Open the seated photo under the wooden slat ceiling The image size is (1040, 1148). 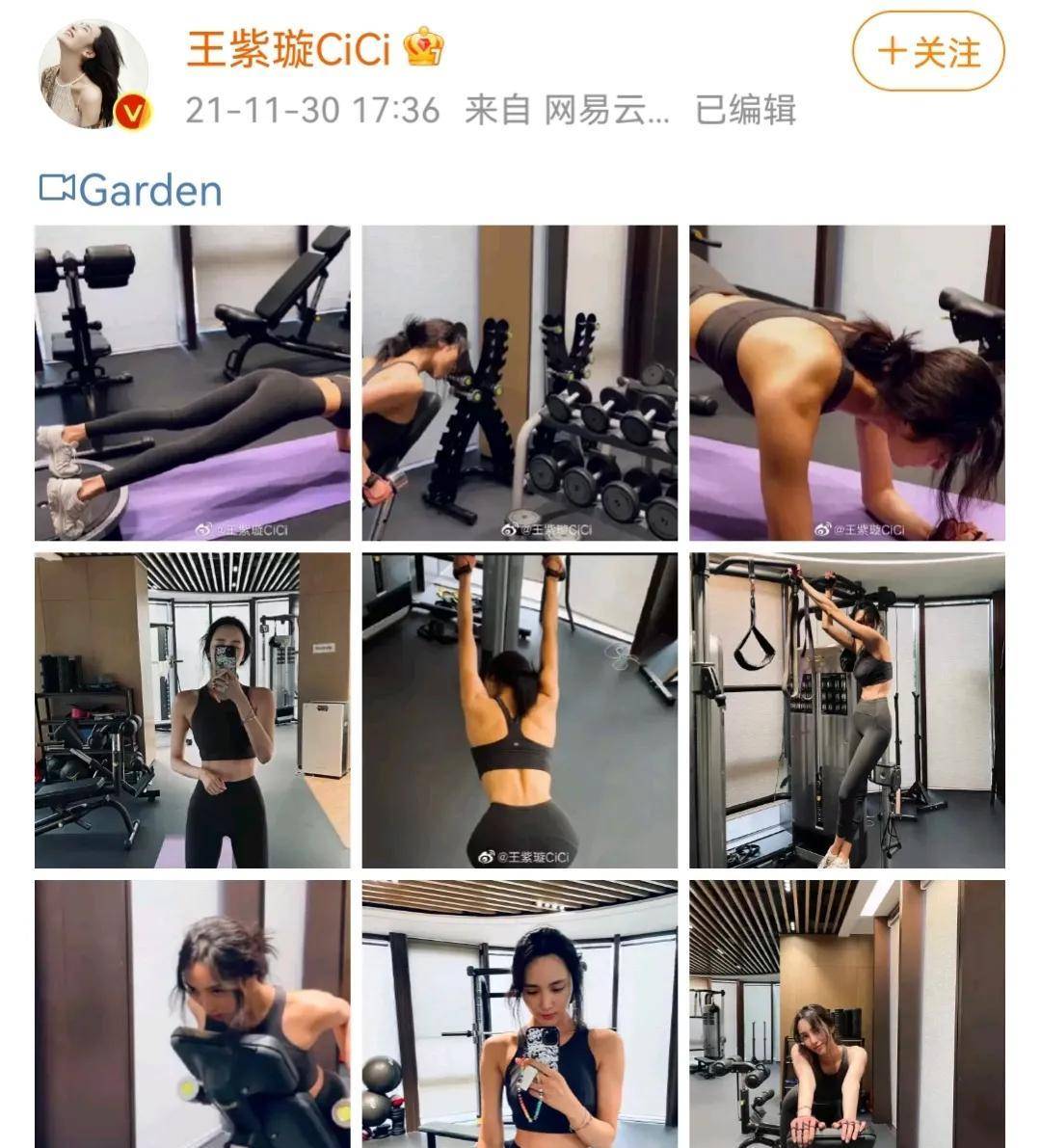tap(846, 1013)
